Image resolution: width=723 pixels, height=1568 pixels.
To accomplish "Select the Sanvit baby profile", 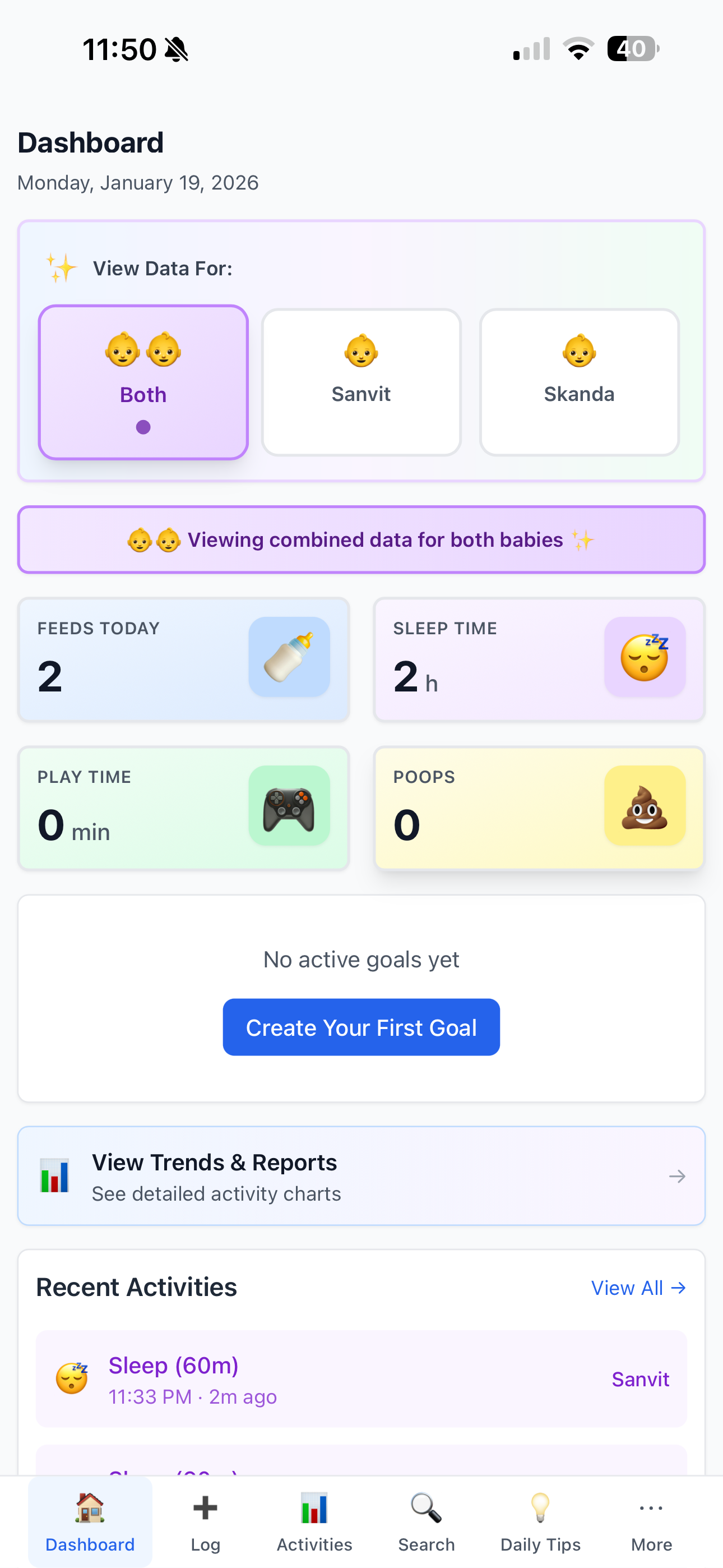I will coord(361,381).
